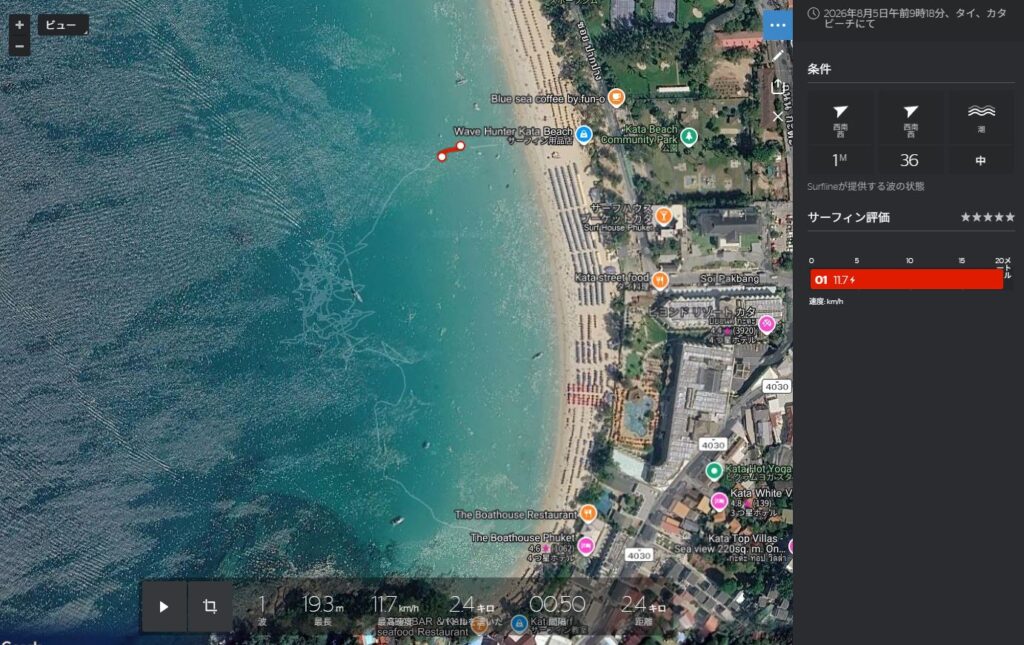This screenshot has height=645, width=1024.
Task: Tap the crop icon beside play
Action: click(210, 606)
